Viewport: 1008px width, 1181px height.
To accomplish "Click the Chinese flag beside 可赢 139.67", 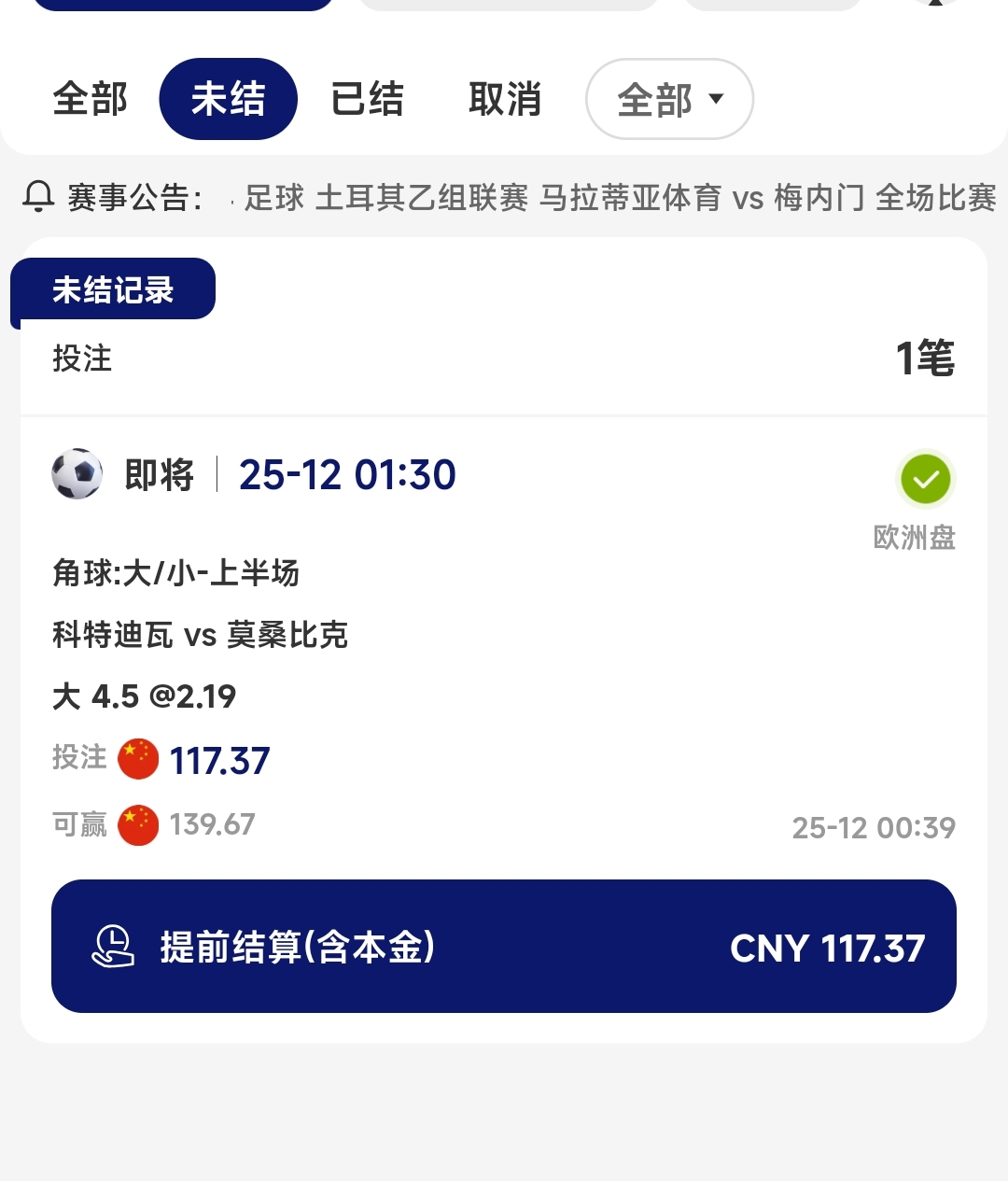I will coord(137,824).
